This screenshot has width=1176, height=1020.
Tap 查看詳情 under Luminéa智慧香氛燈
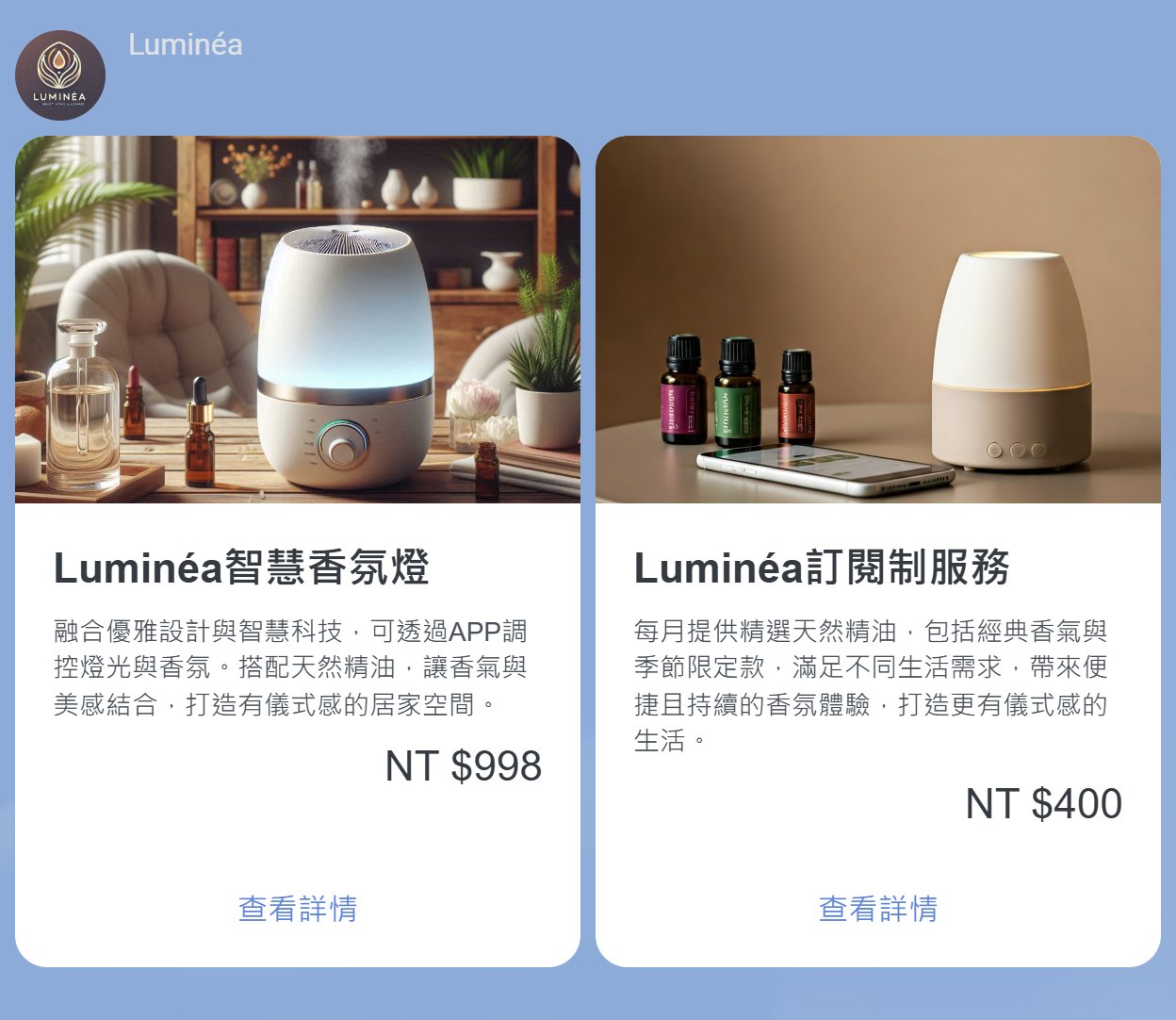pos(298,909)
